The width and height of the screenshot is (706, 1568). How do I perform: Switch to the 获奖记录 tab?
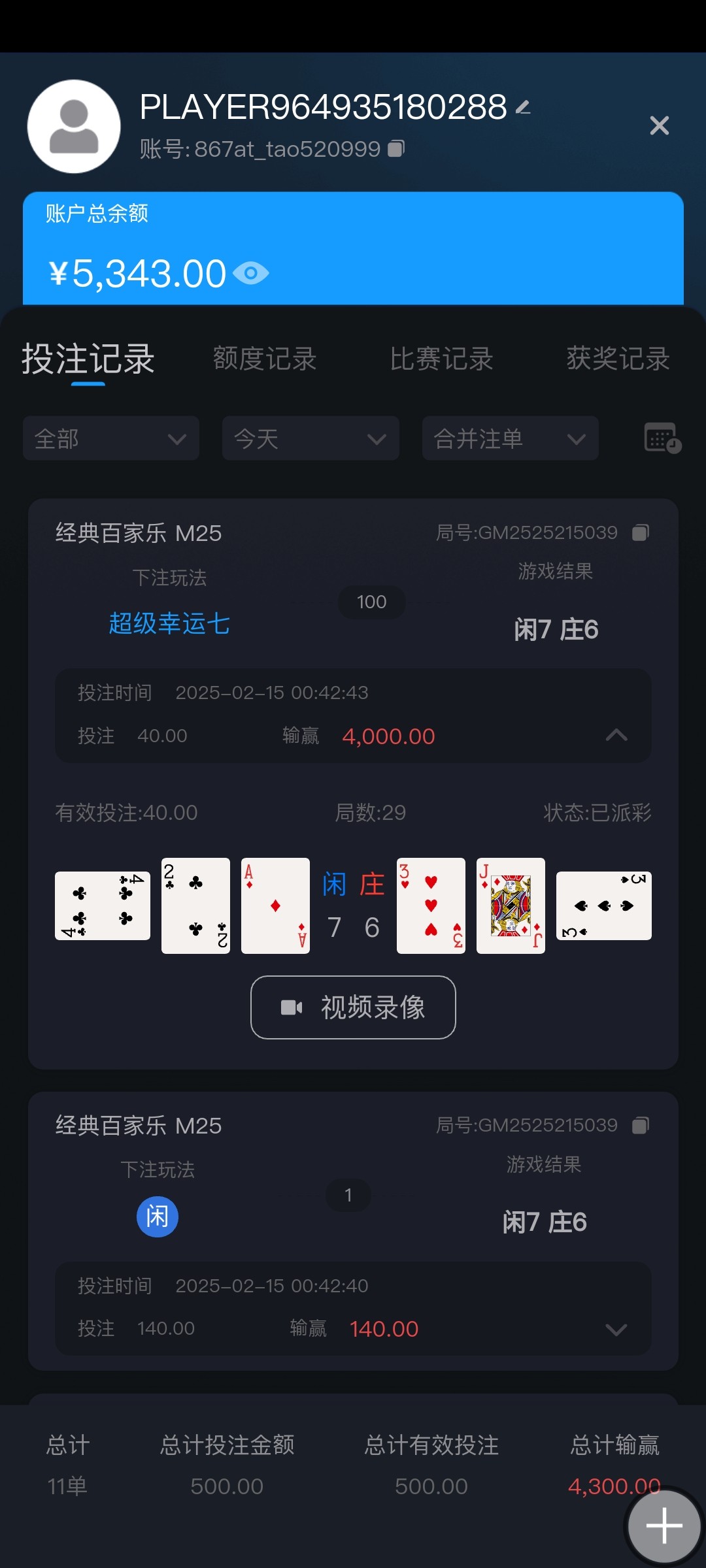click(618, 359)
